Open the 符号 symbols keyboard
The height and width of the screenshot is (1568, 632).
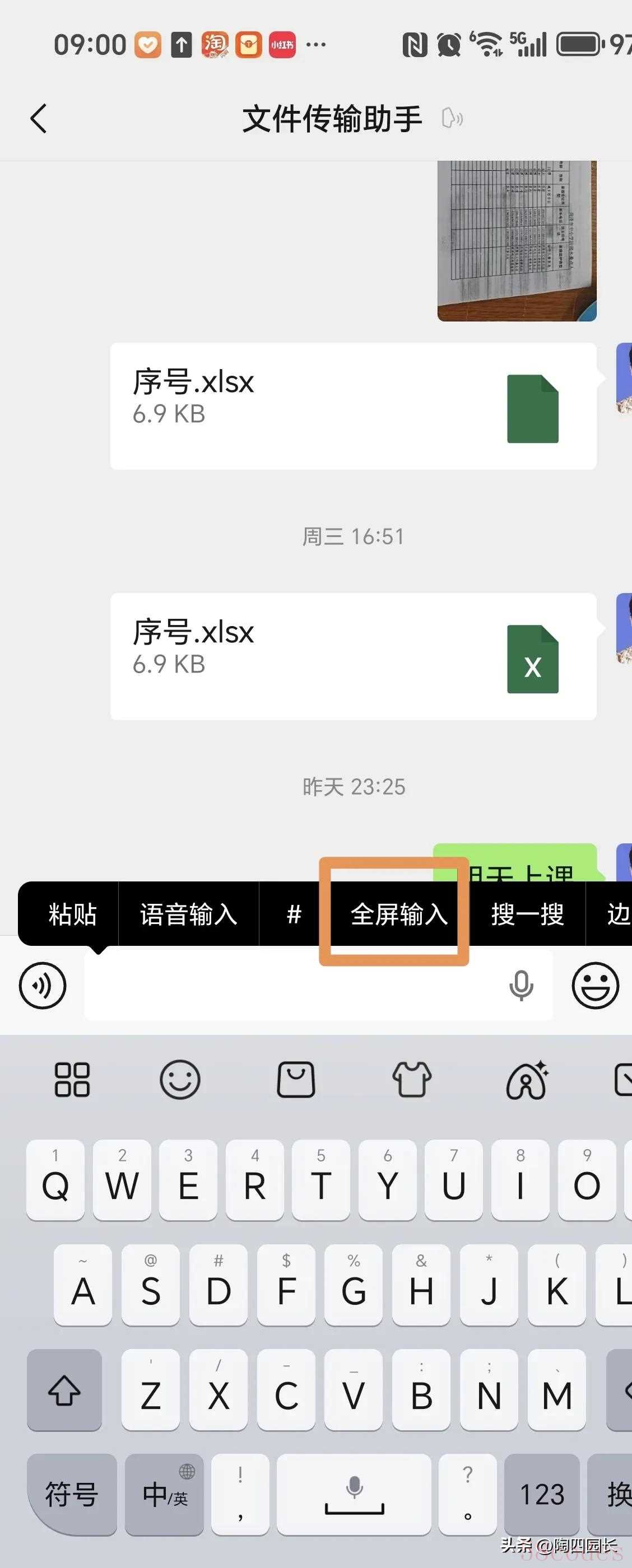coord(71,1494)
